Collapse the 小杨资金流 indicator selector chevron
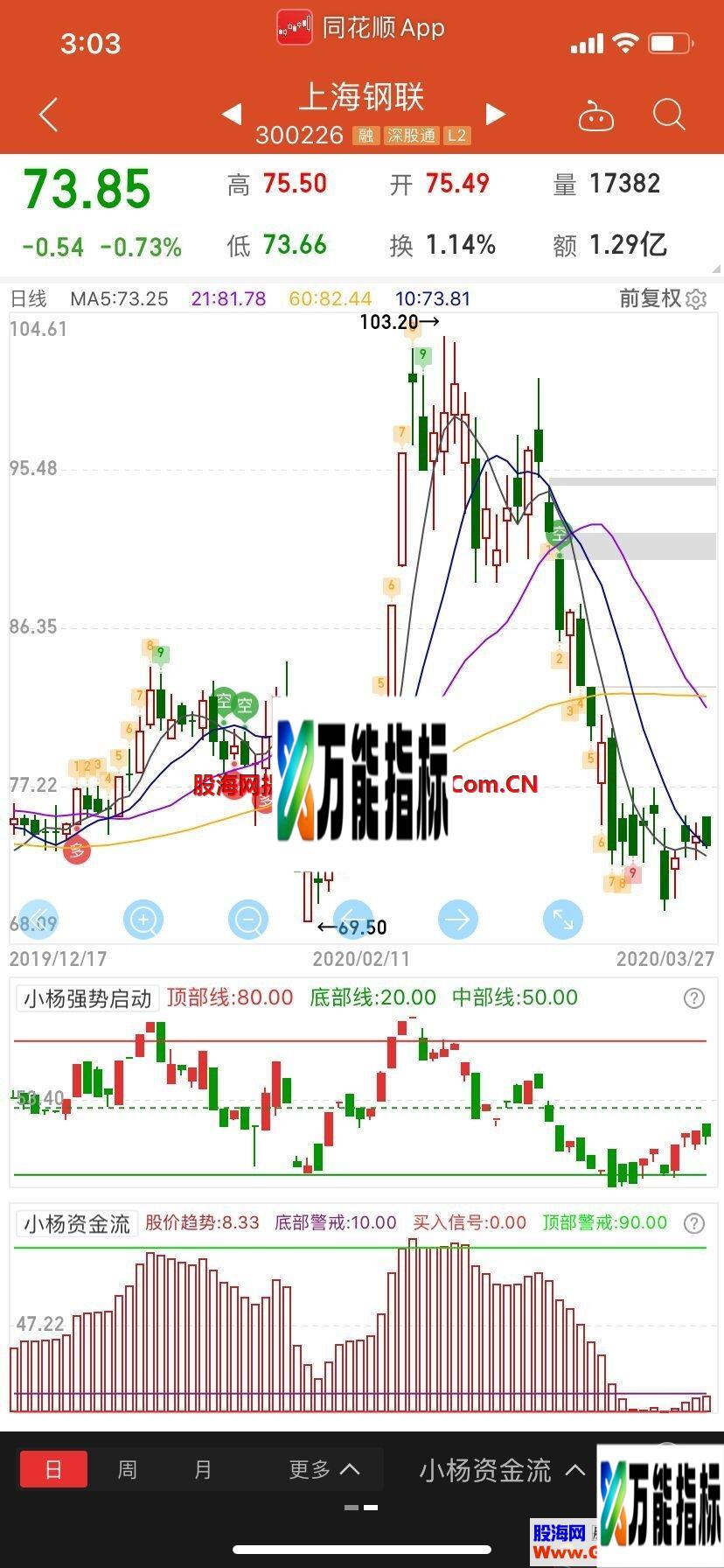This screenshot has height=1568, width=724. pyautogui.click(x=574, y=1470)
